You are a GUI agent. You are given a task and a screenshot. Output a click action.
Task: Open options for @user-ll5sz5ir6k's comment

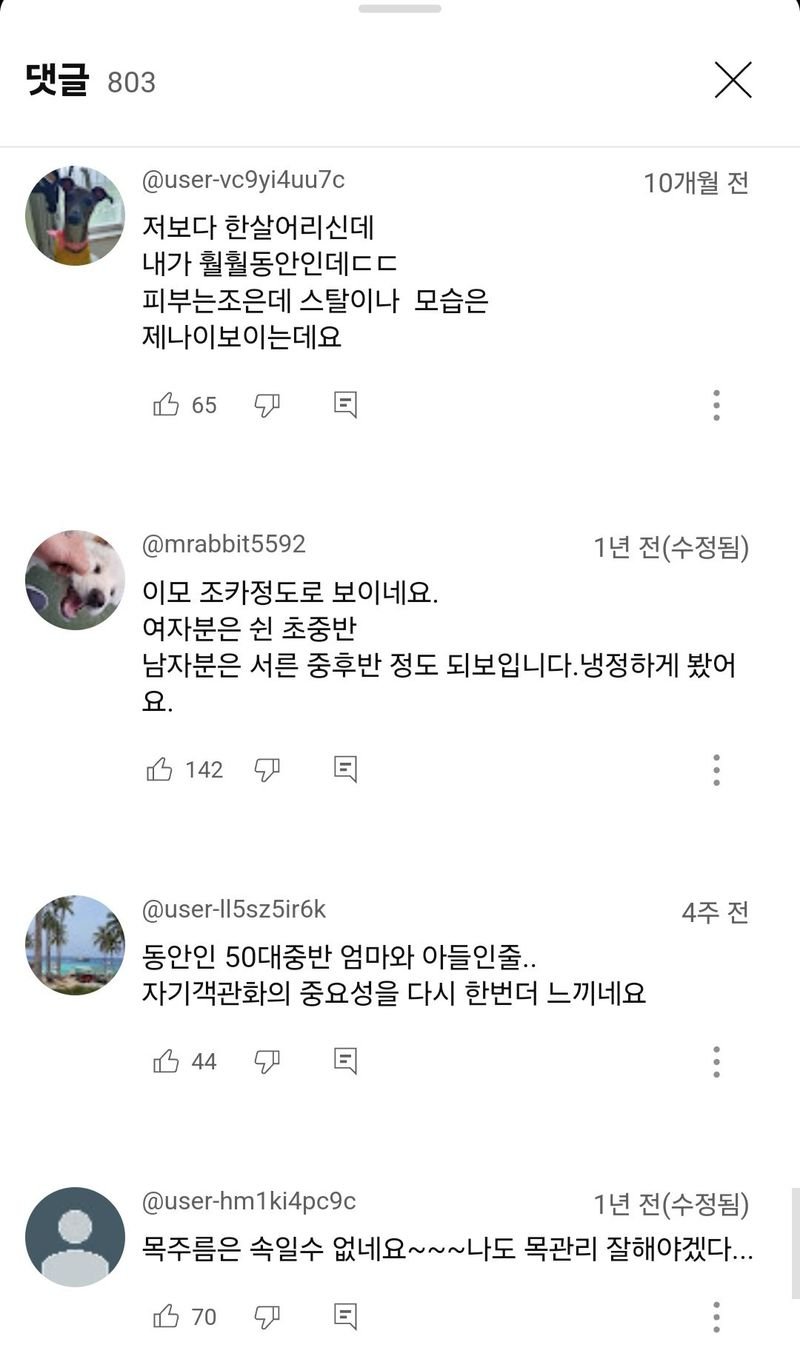coord(716,1061)
